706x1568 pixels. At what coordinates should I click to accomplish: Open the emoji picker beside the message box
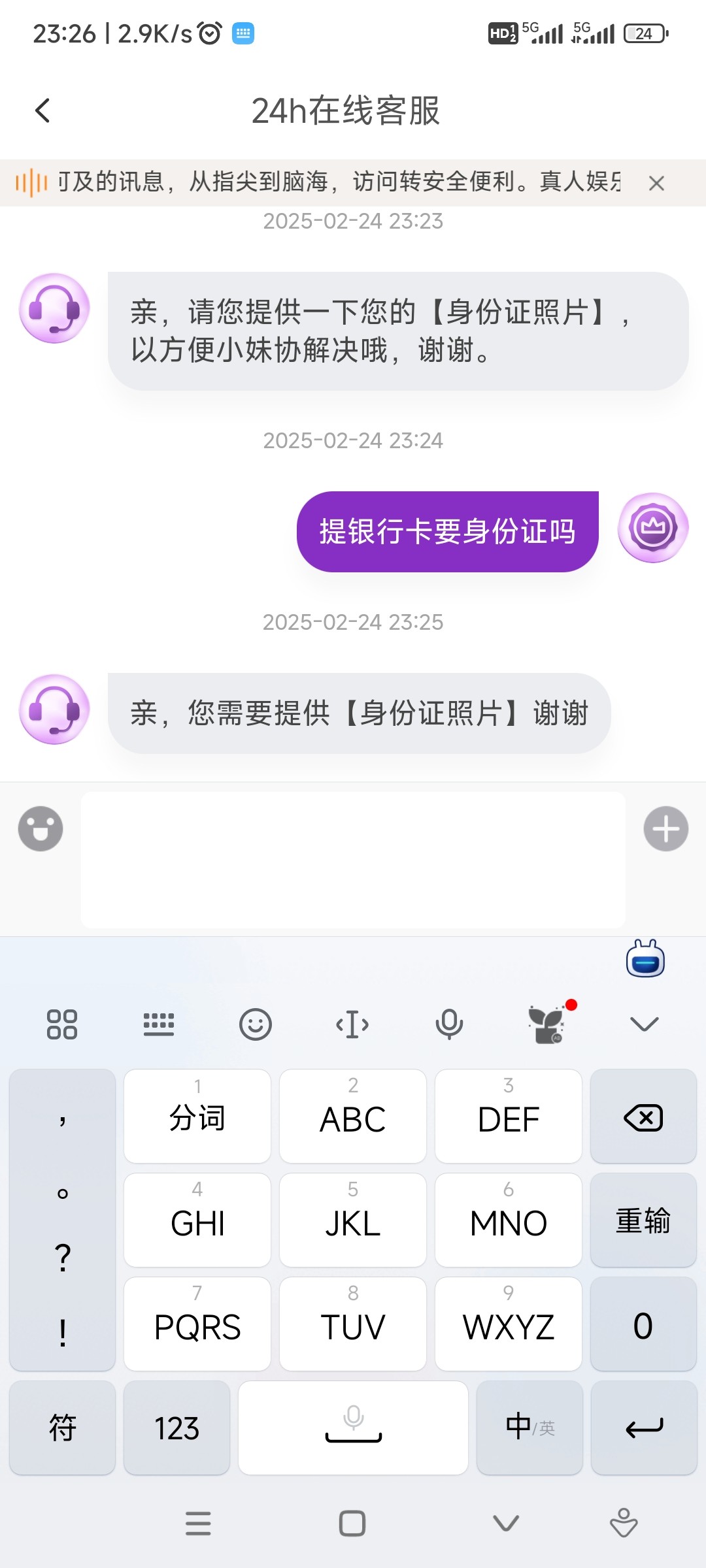tap(41, 829)
